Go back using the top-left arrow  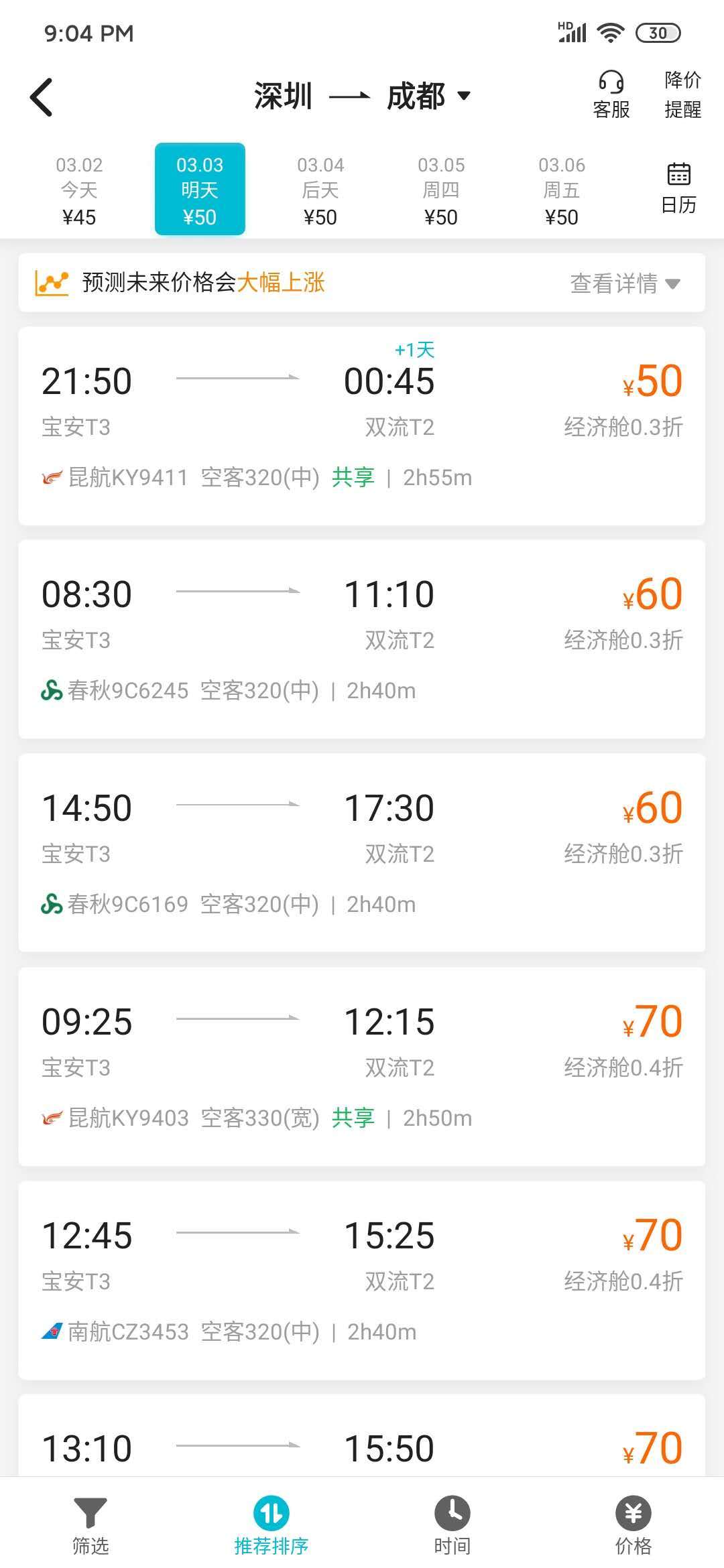click(42, 97)
